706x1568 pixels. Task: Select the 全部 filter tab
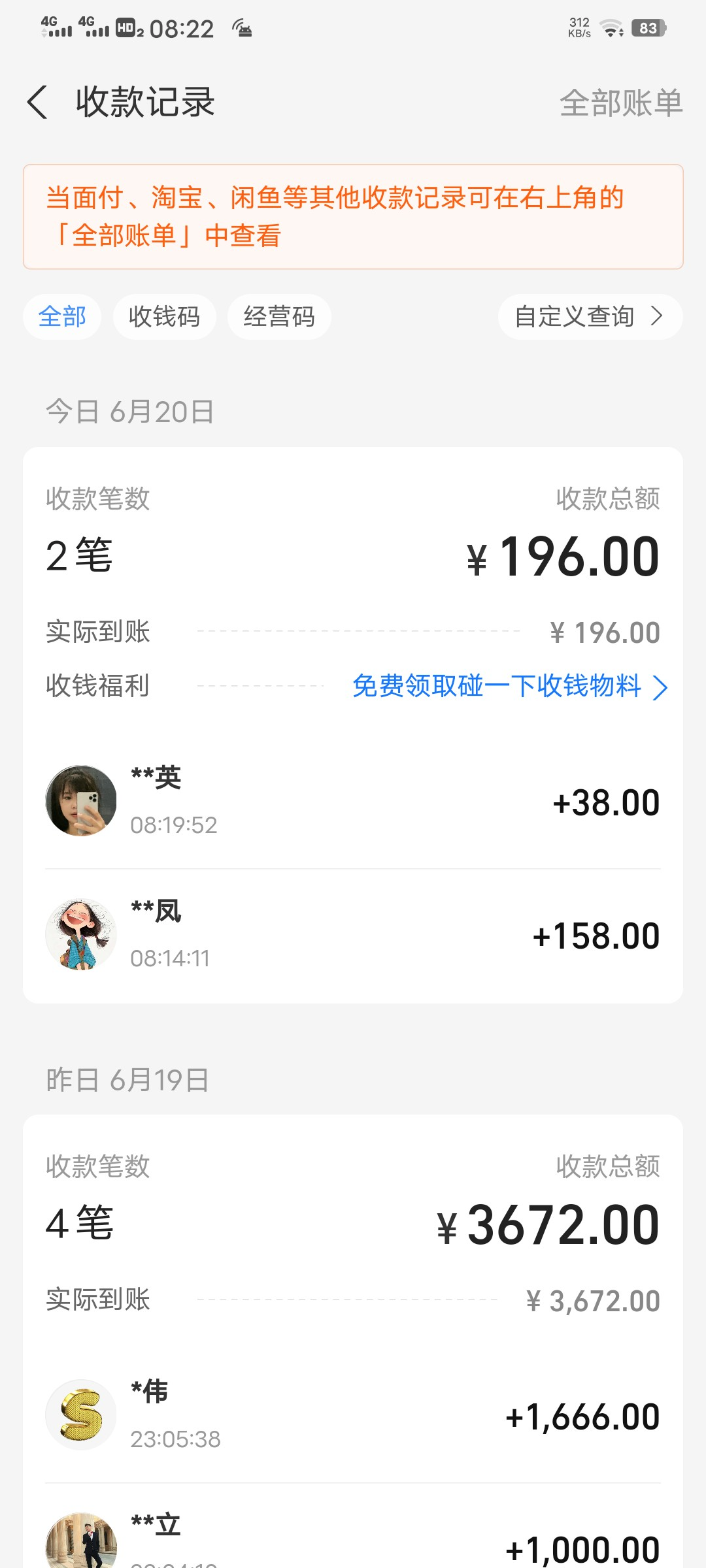(x=62, y=317)
